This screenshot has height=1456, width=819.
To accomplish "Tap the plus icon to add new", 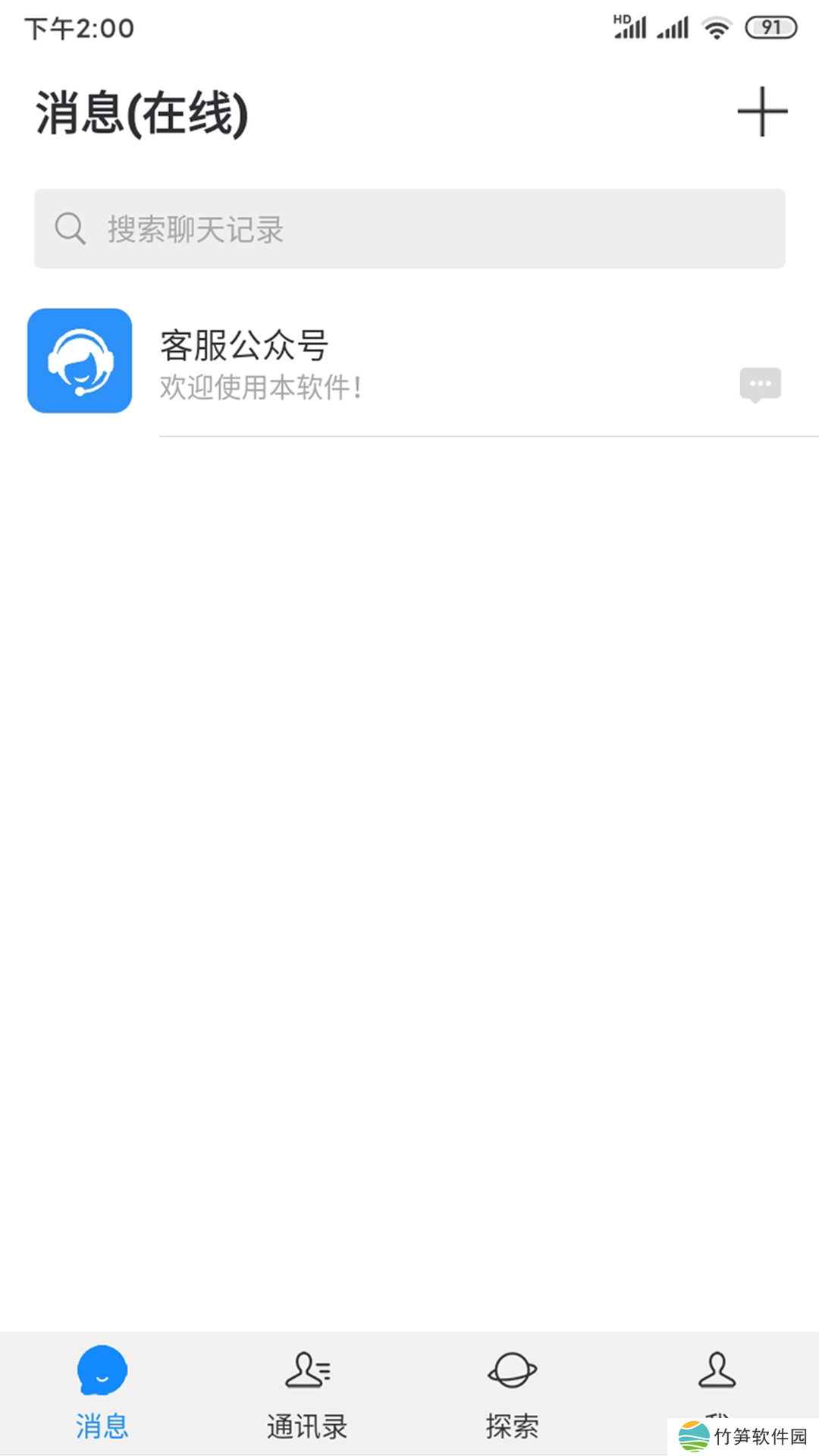I will (762, 111).
